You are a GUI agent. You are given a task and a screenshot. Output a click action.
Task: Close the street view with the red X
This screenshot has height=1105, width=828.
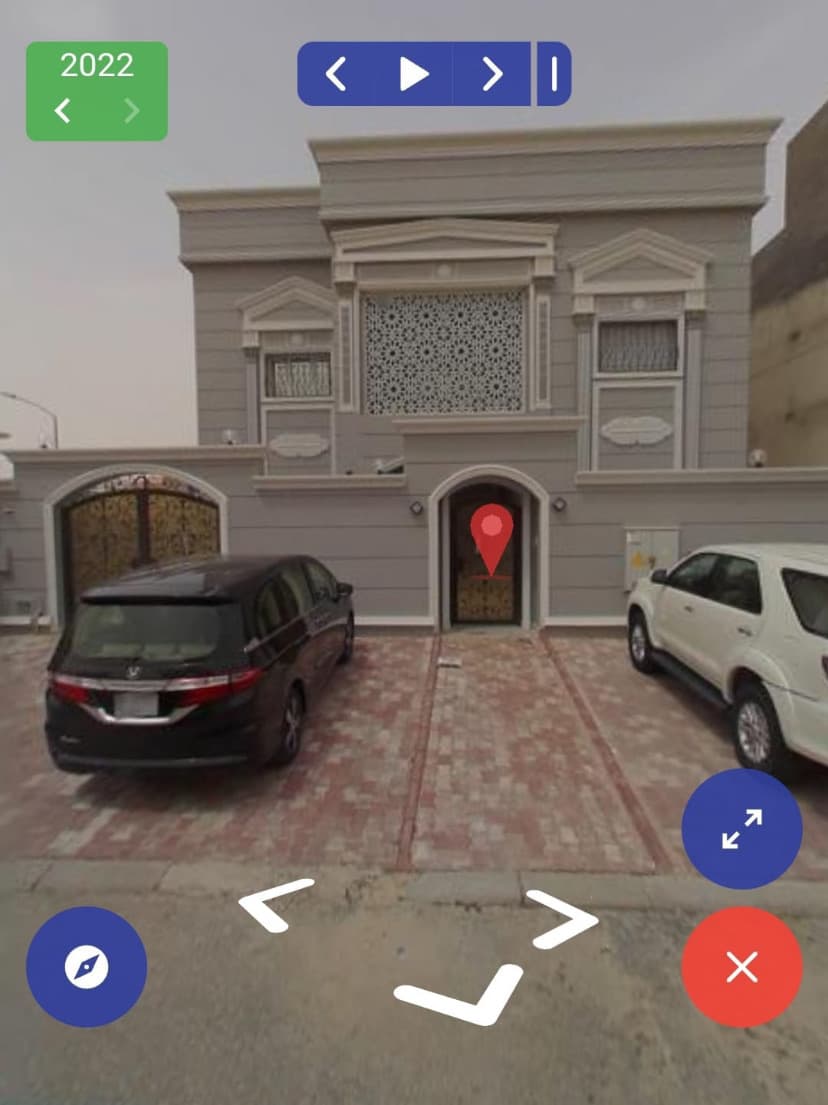741,967
